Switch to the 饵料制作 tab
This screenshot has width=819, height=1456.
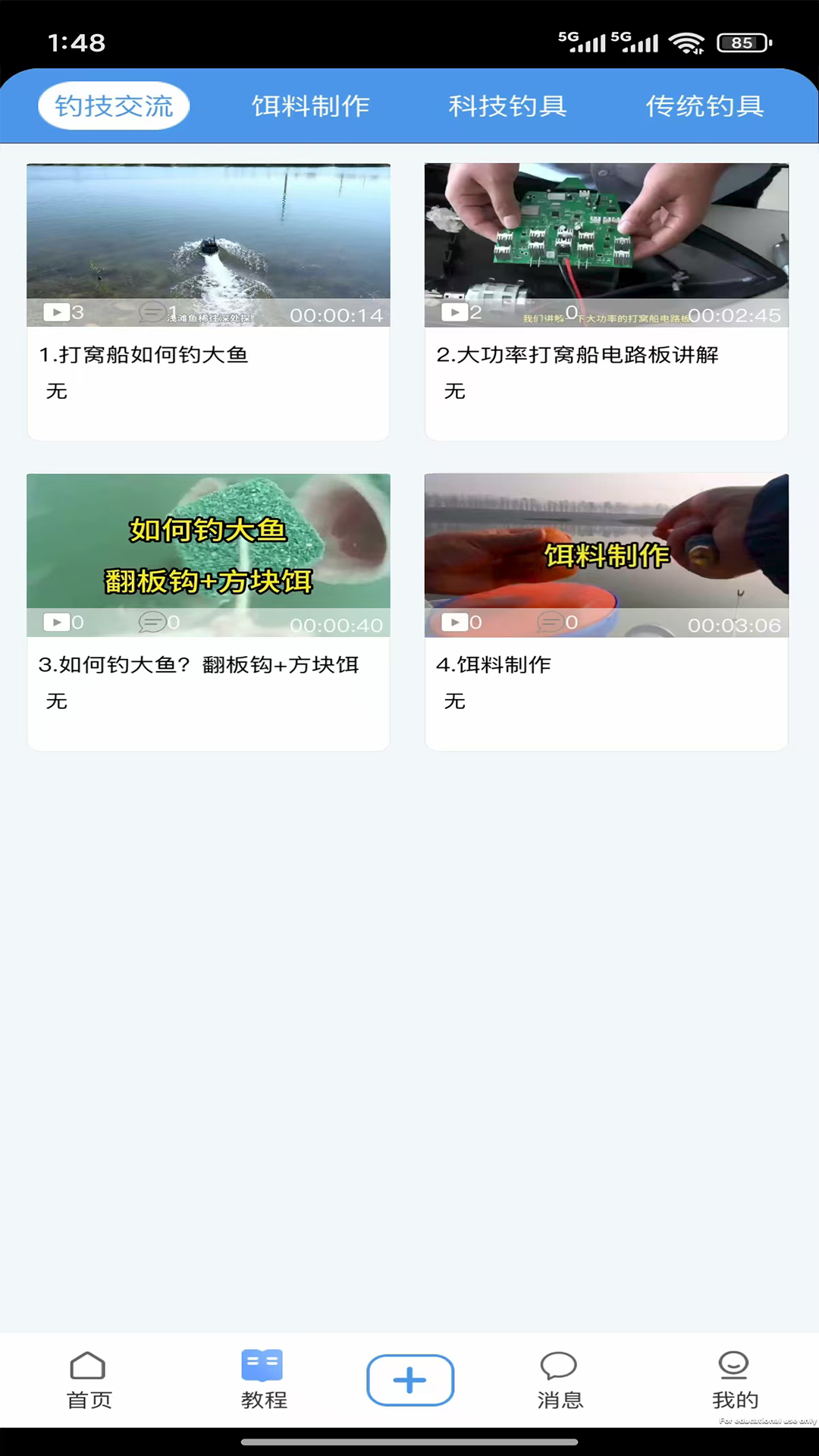point(310,105)
